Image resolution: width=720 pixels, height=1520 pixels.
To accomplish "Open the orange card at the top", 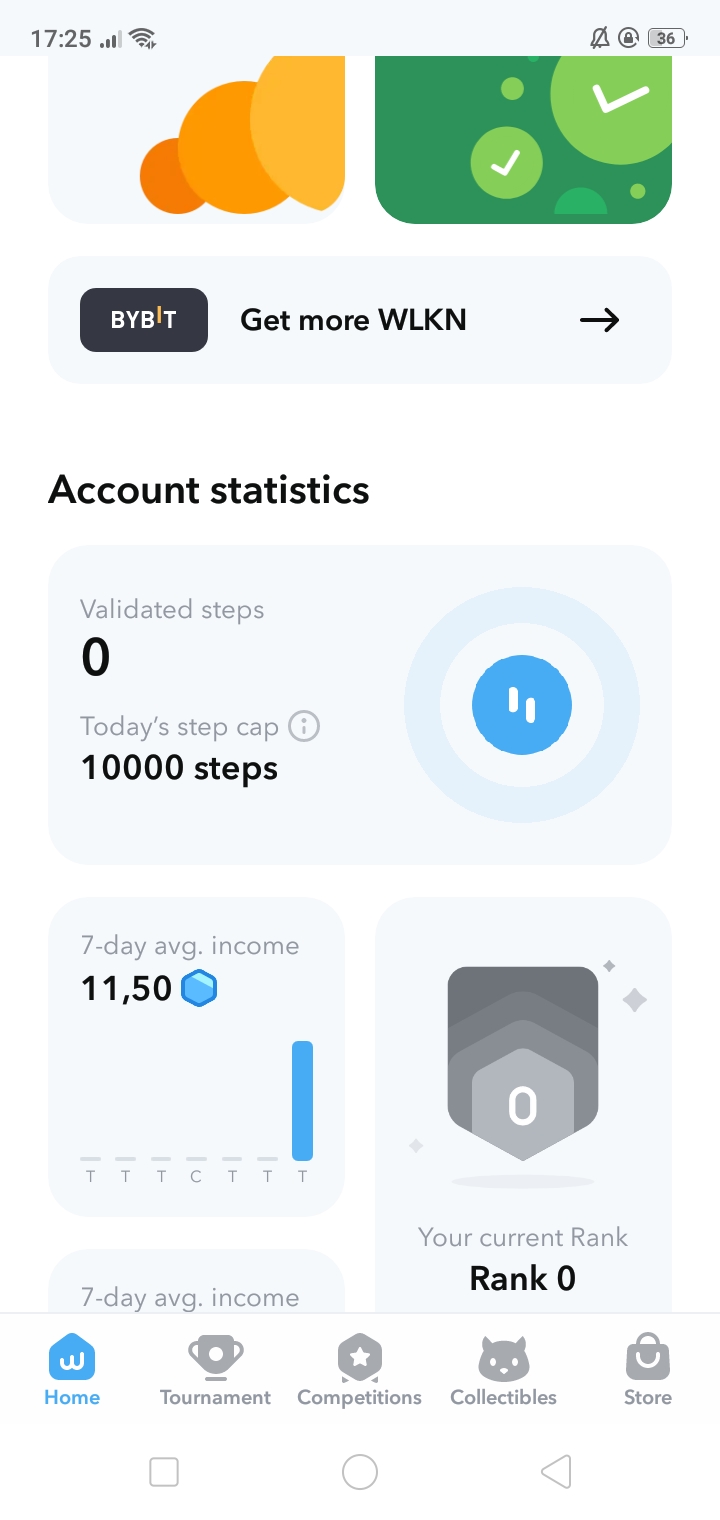I will [197, 140].
